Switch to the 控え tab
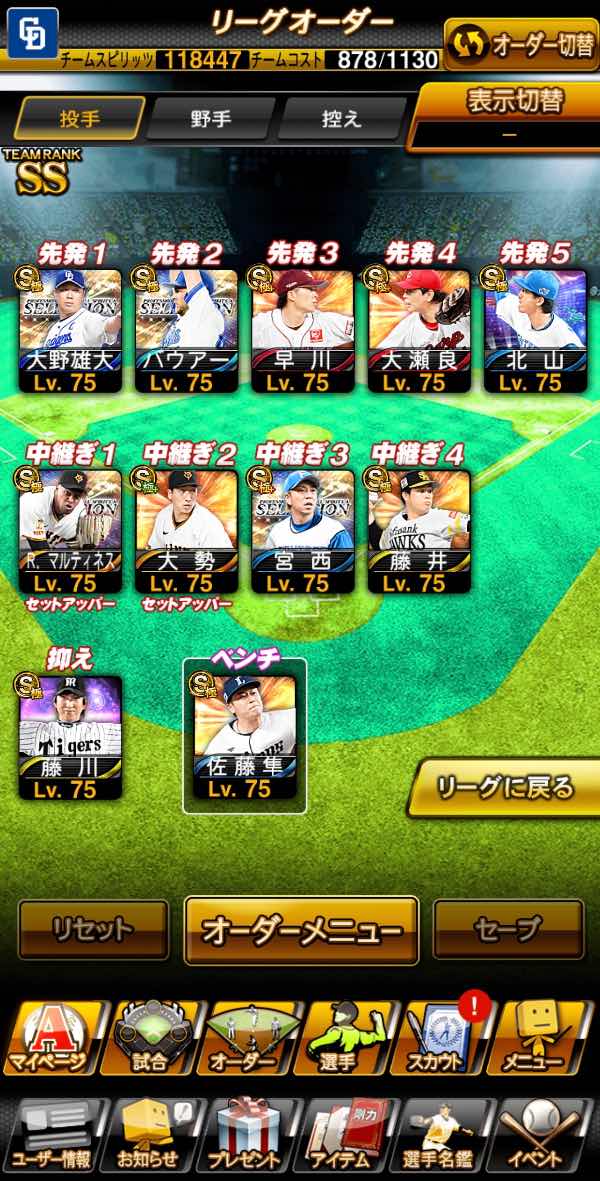Image resolution: width=600 pixels, height=1181 pixels. pos(340,119)
